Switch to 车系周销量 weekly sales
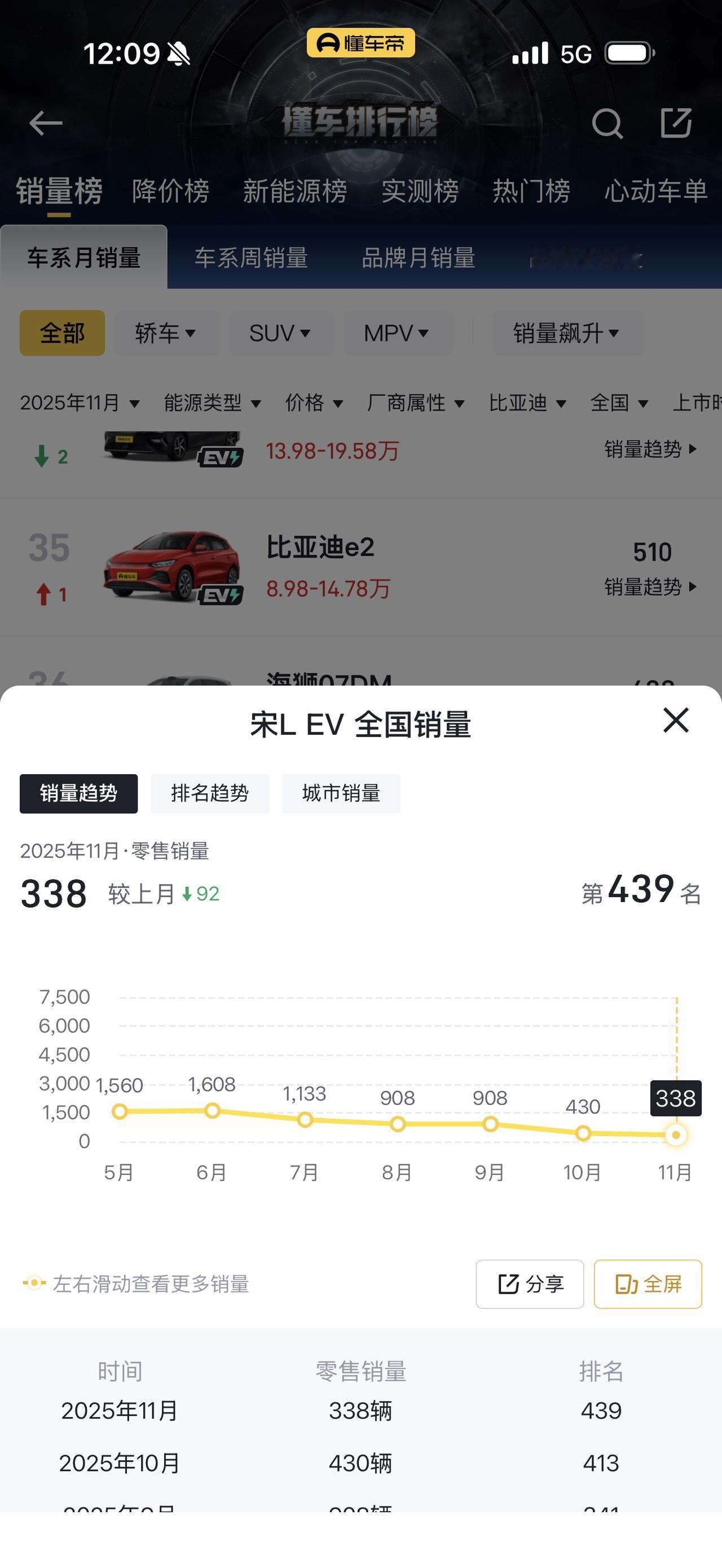Image resolution: width=722 pixels, height=1568 pixels. click(x=252, y=258)
